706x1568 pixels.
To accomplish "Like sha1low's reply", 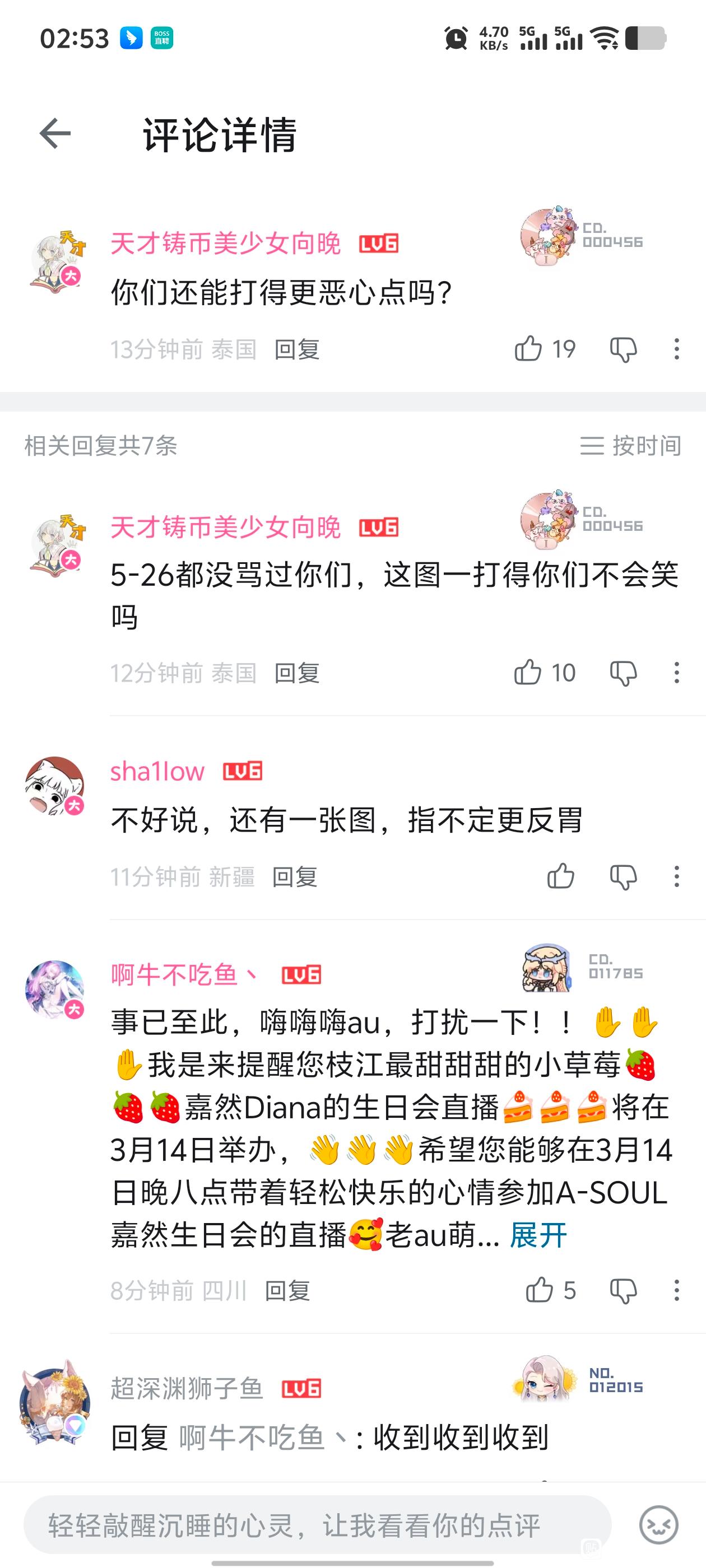I will 560,876.
